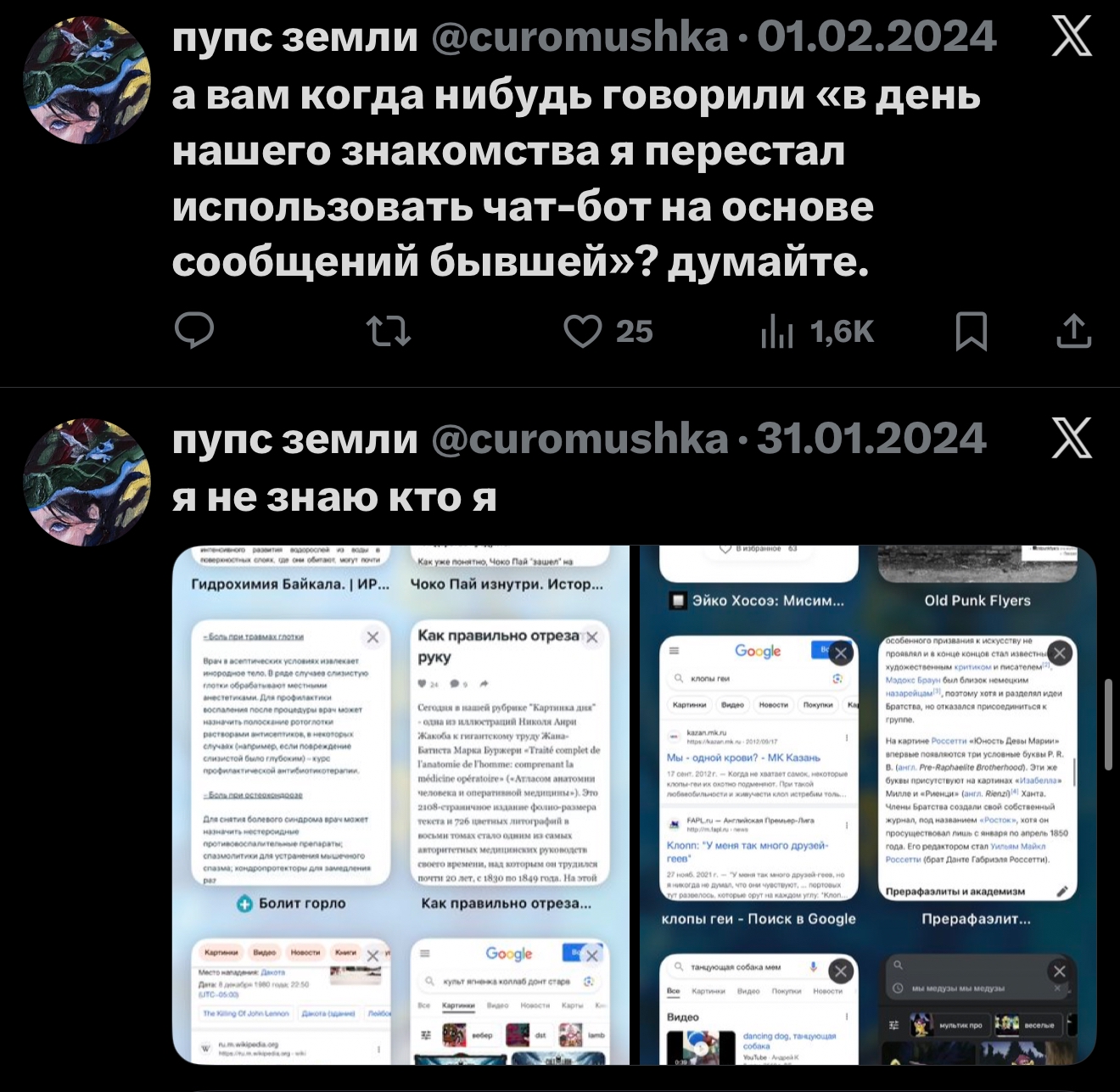Viewport: 1120px width, 1092px height.
Task: Like the tweet with 25 likes
Action: click(584, 331)
